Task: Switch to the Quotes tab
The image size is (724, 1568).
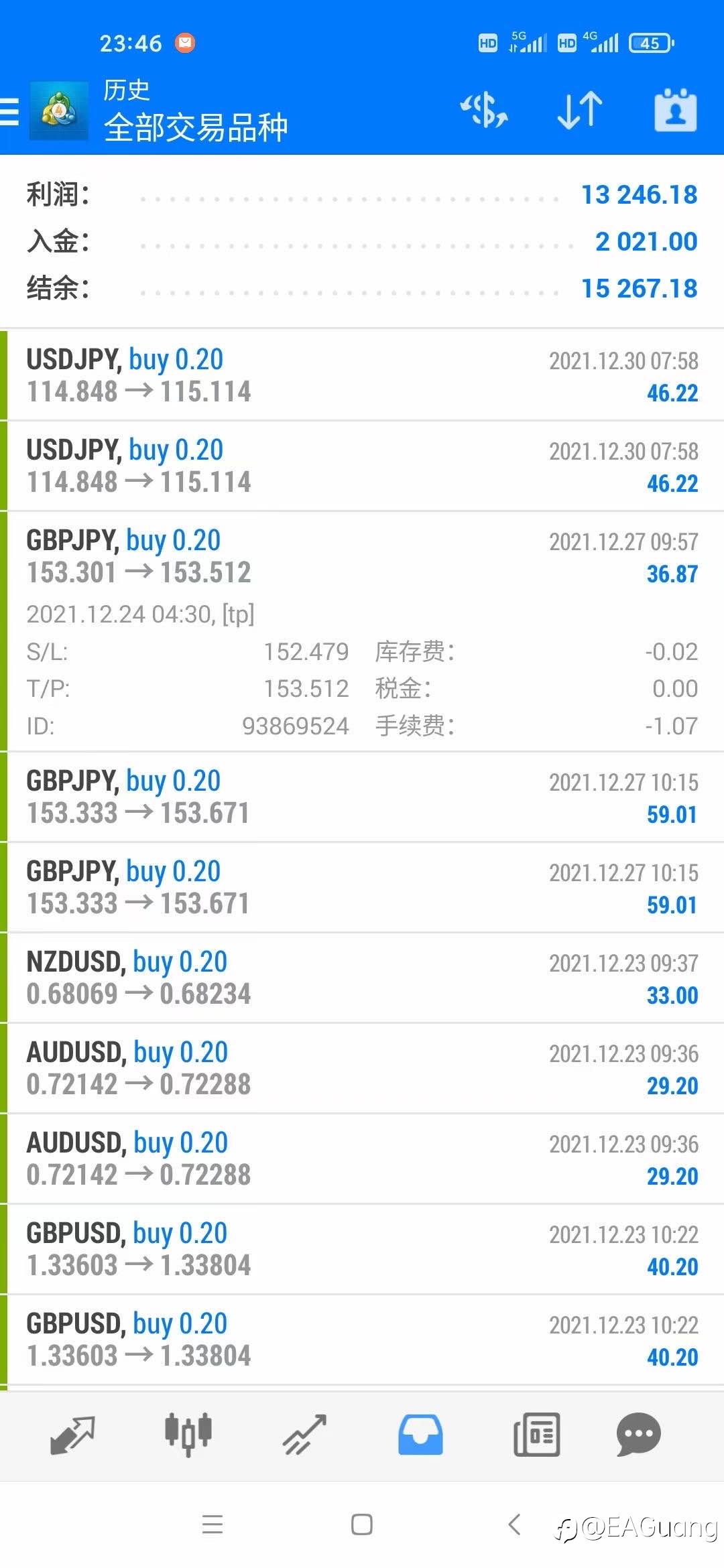Action: pos(72,1435)
